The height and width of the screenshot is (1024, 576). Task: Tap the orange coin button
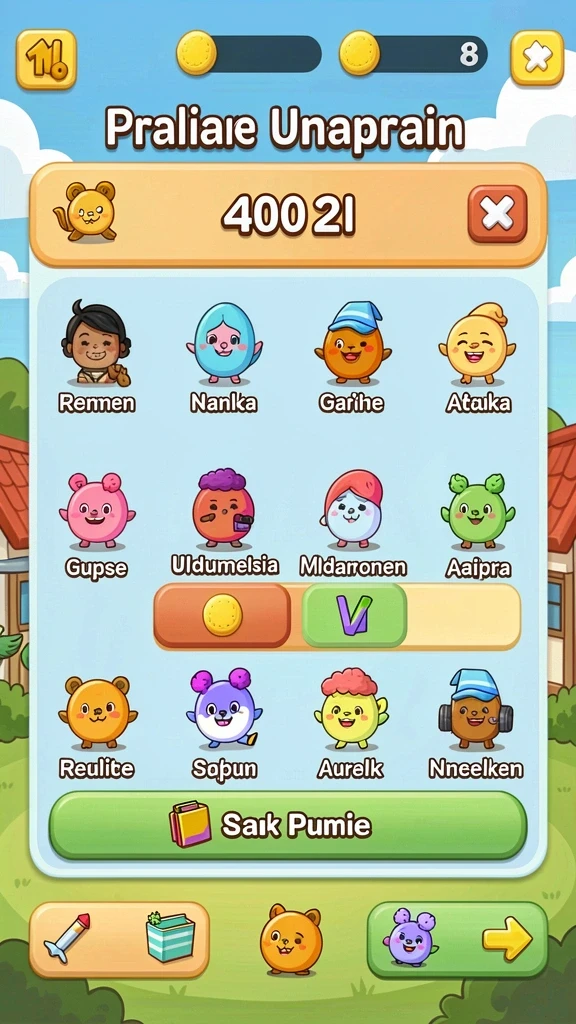[222, 615]
